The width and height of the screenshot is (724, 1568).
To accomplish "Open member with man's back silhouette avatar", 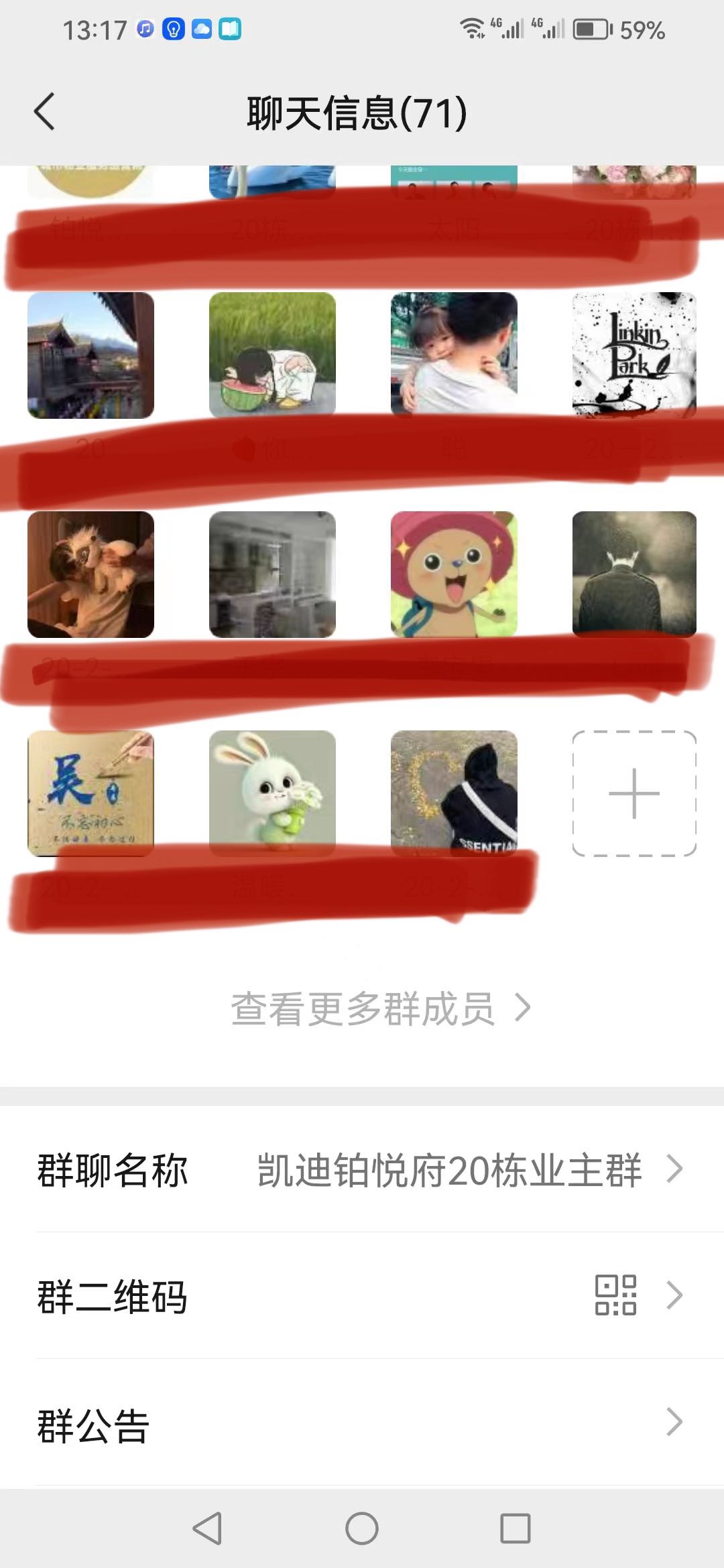I will point(633,574).
